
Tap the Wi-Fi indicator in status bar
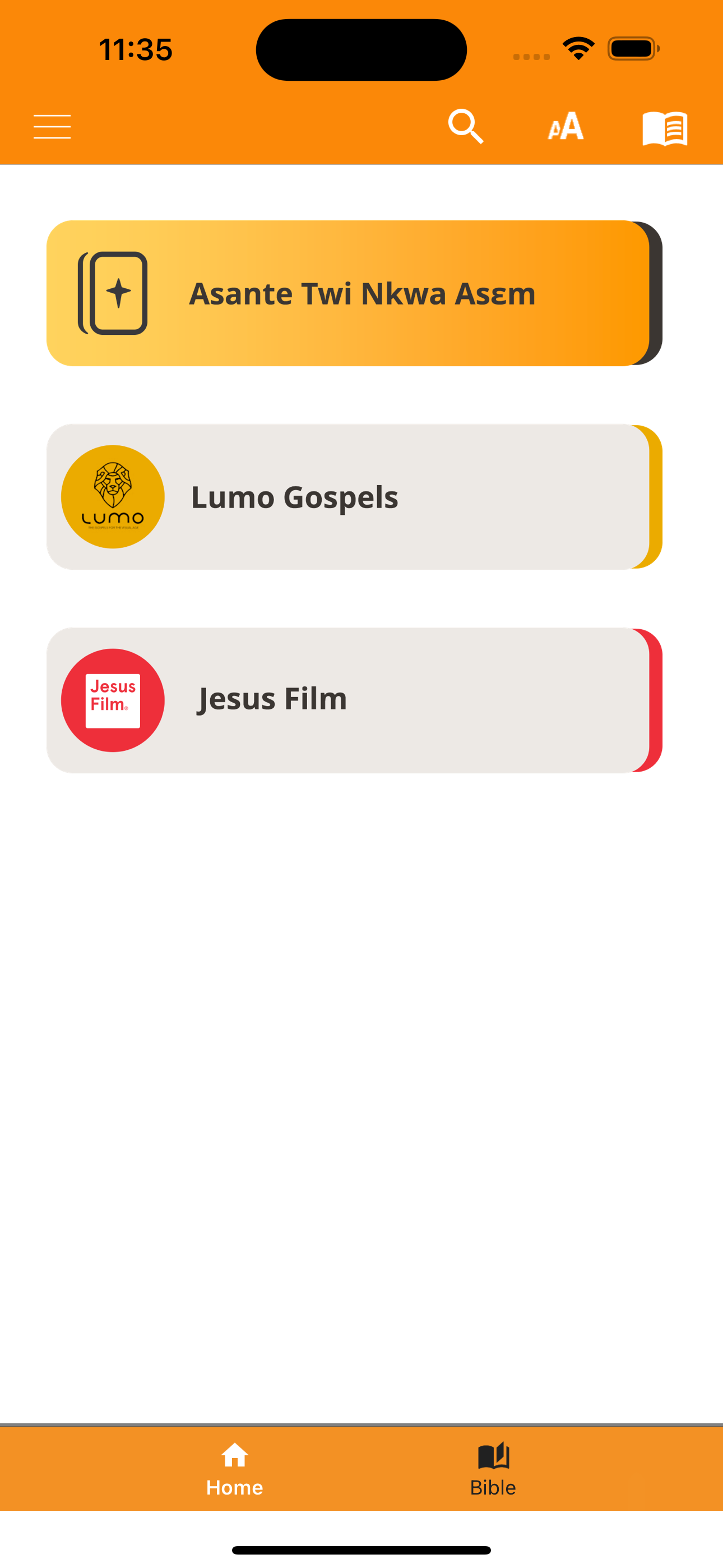click(577, 48)
